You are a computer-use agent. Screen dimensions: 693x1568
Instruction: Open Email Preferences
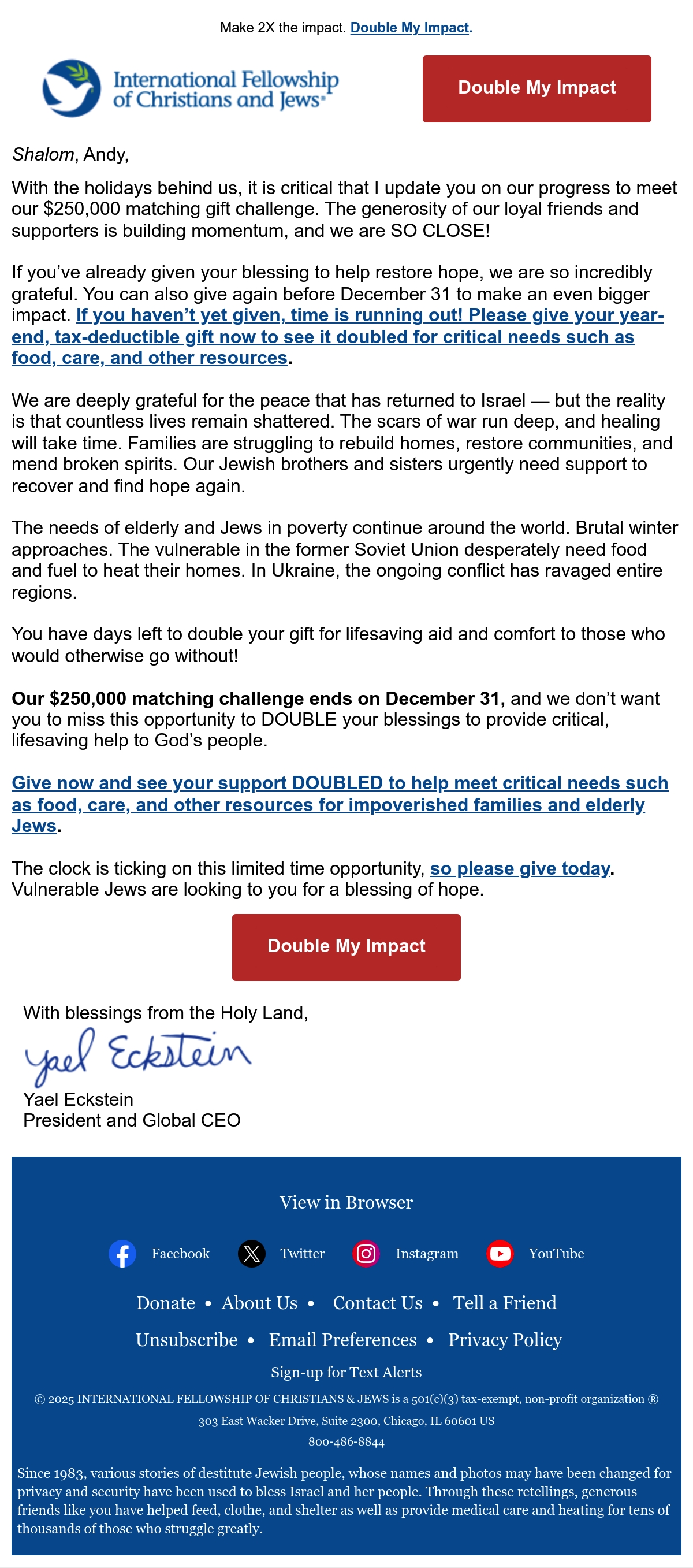343,1340
